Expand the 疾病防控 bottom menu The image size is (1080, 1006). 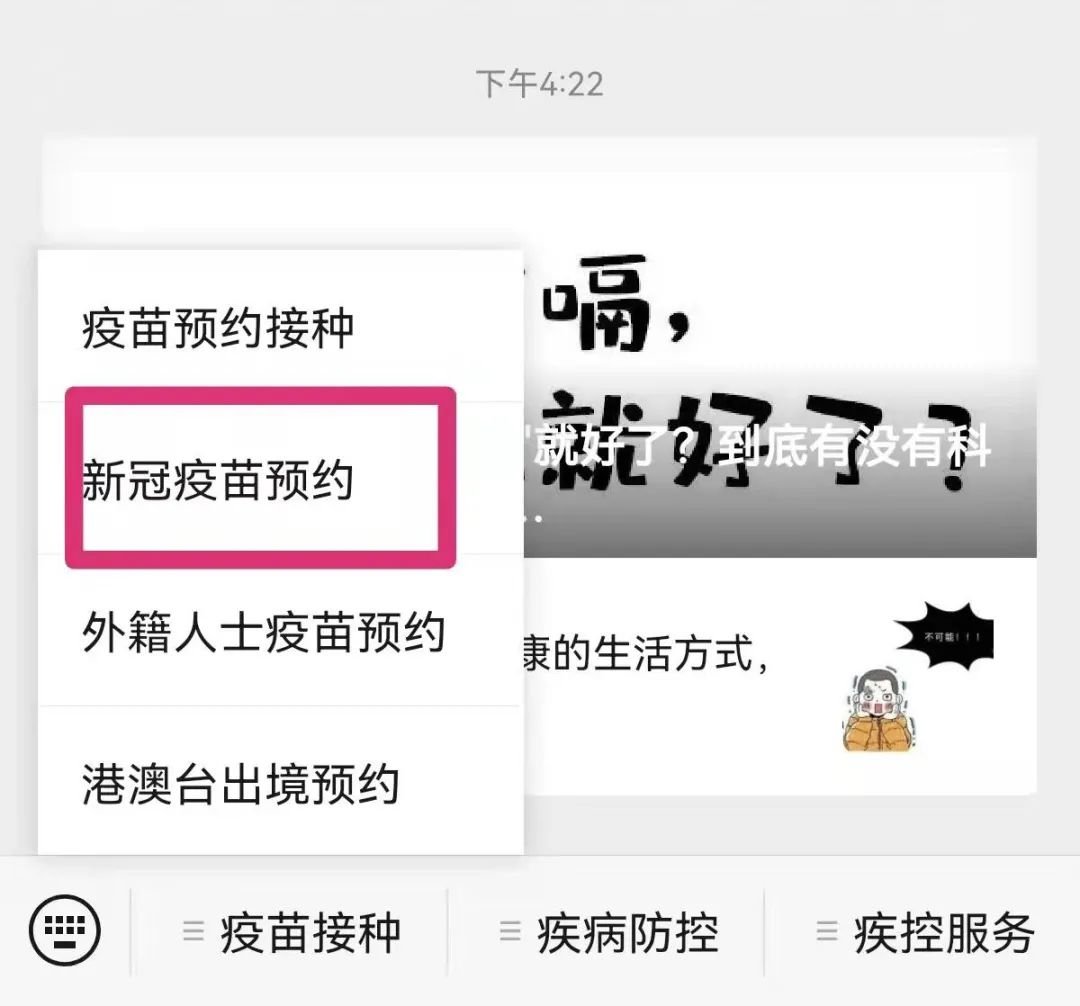[x=608, y=933]
